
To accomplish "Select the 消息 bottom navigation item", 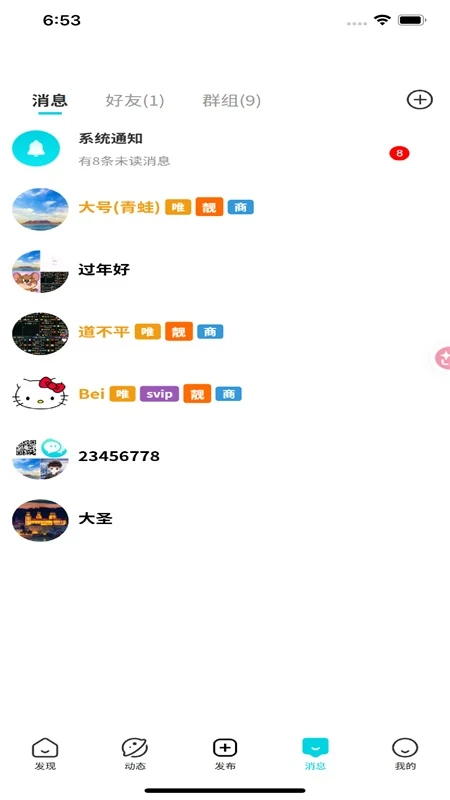I will pos(315,754).
